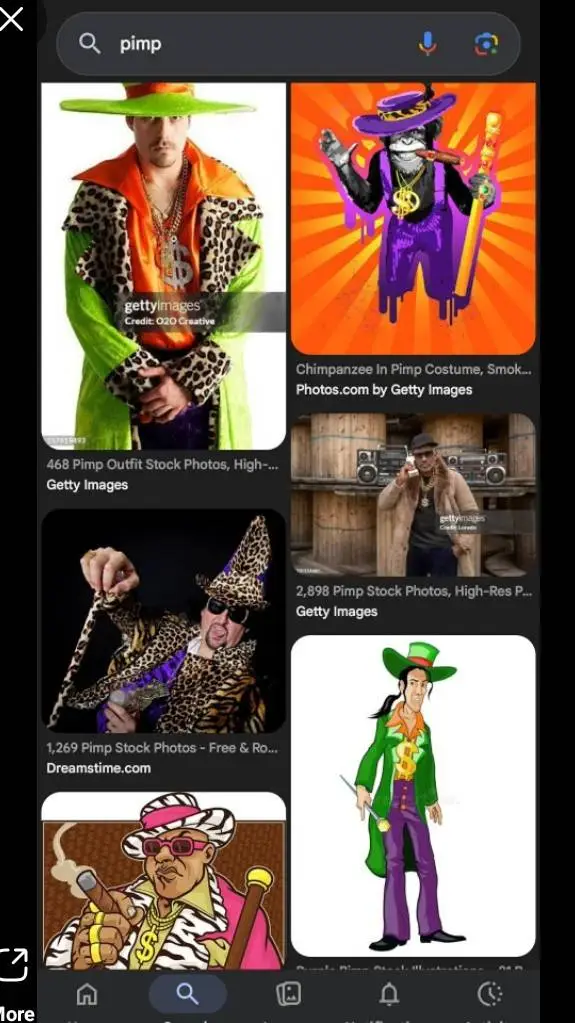The height and width of the screenshot is (1023, 575).
Task: Open the Activity history tab
Action: [490, 994]
